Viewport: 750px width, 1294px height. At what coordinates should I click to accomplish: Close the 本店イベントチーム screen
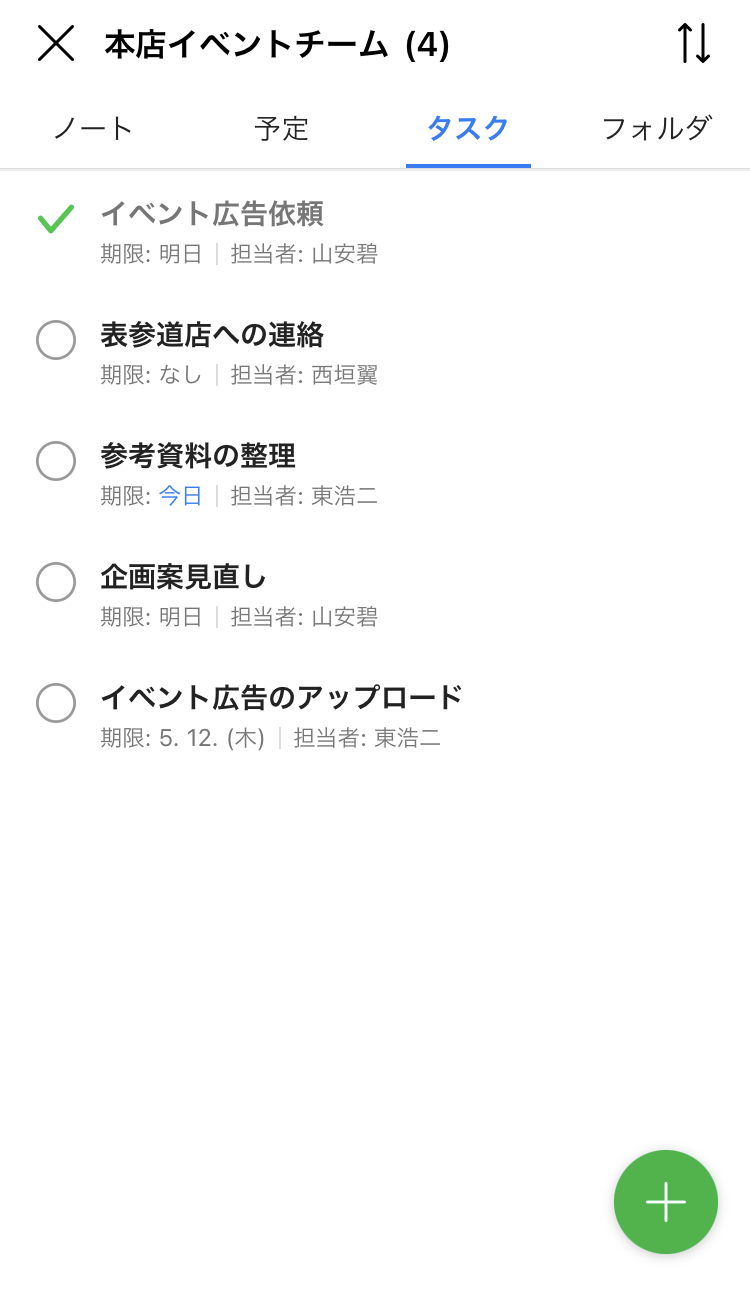[x=56, y=43]
